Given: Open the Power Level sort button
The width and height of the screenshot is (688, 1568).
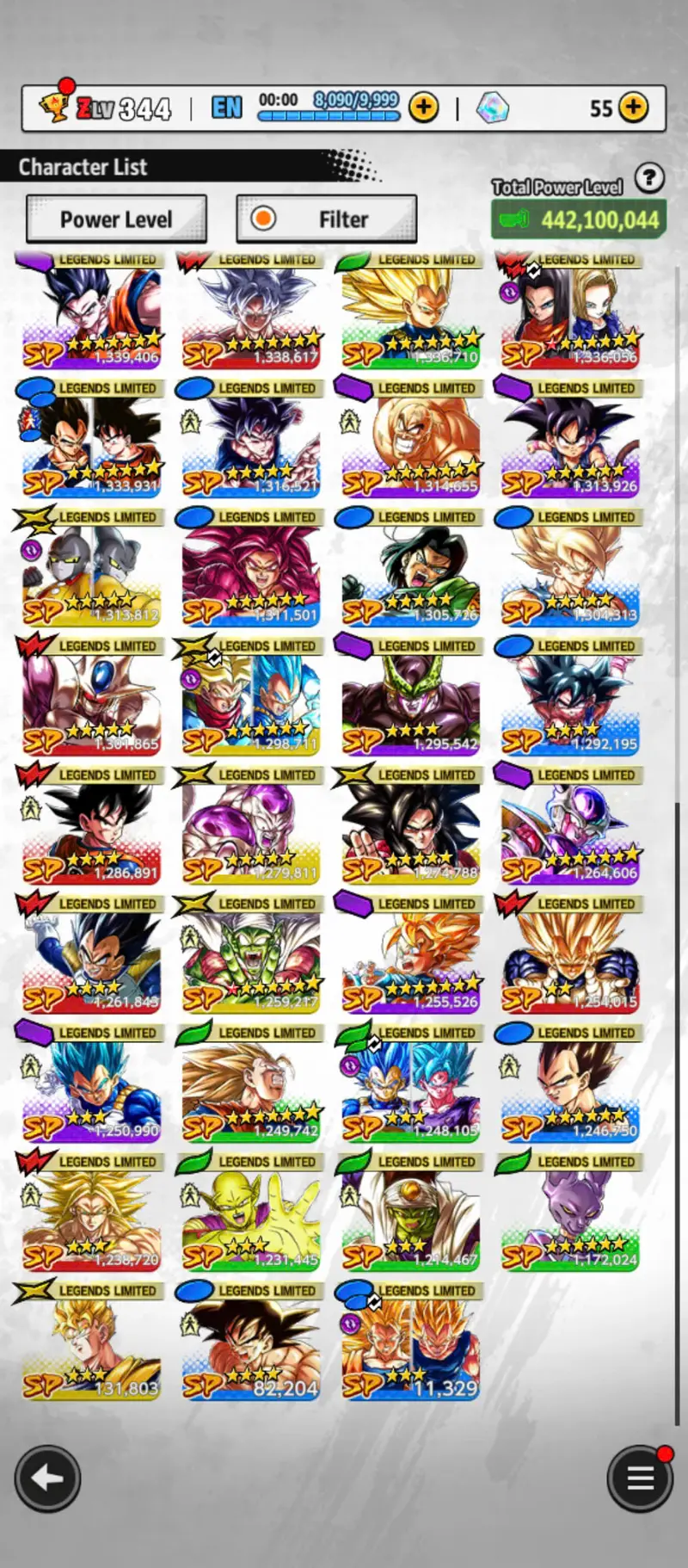Looking at the screenshot, I should (x=116, y=219).
